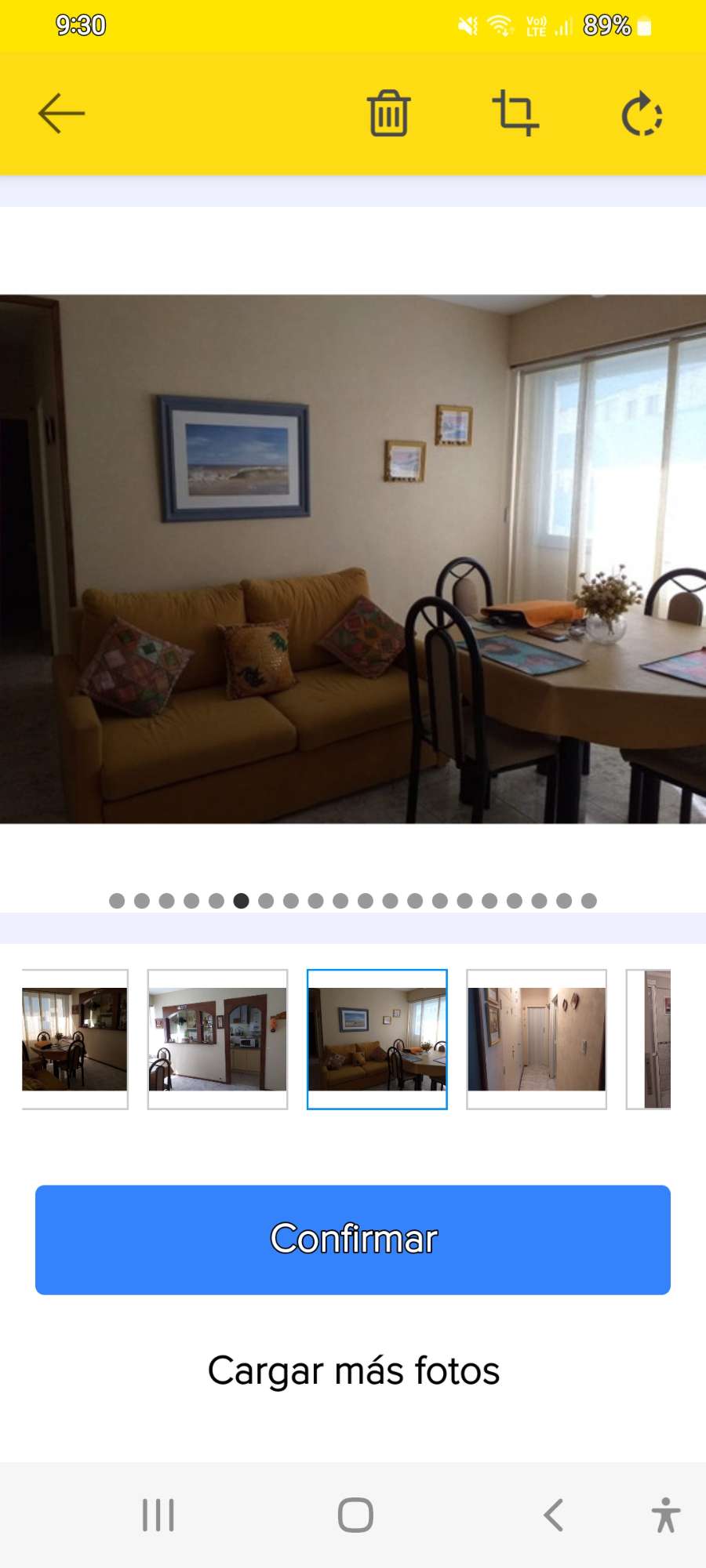Screen dimensions: 706x1568
Task: Select the dining room window thumbnail
Action: 72,1039
